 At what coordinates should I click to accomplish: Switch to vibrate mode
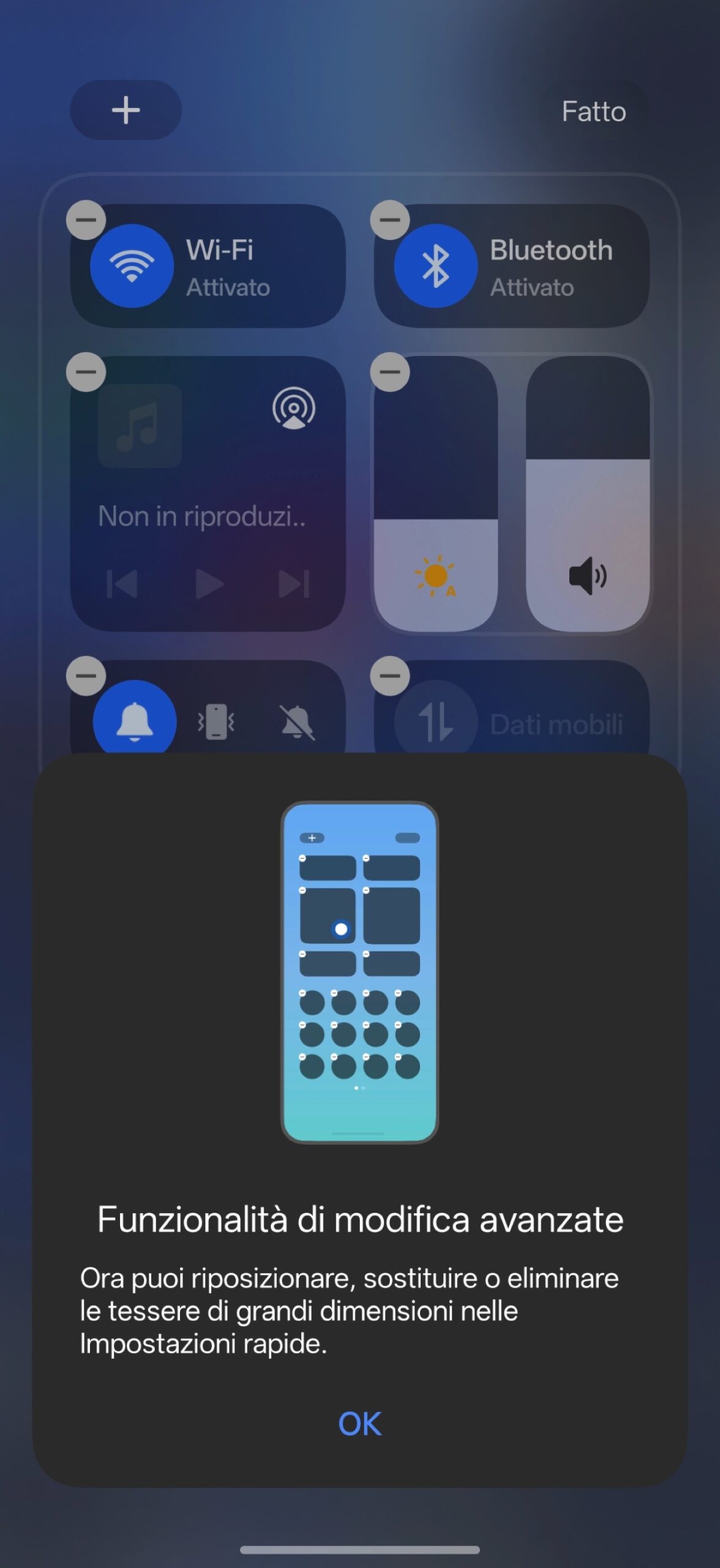pyautogui.click(x=216, y=722)
